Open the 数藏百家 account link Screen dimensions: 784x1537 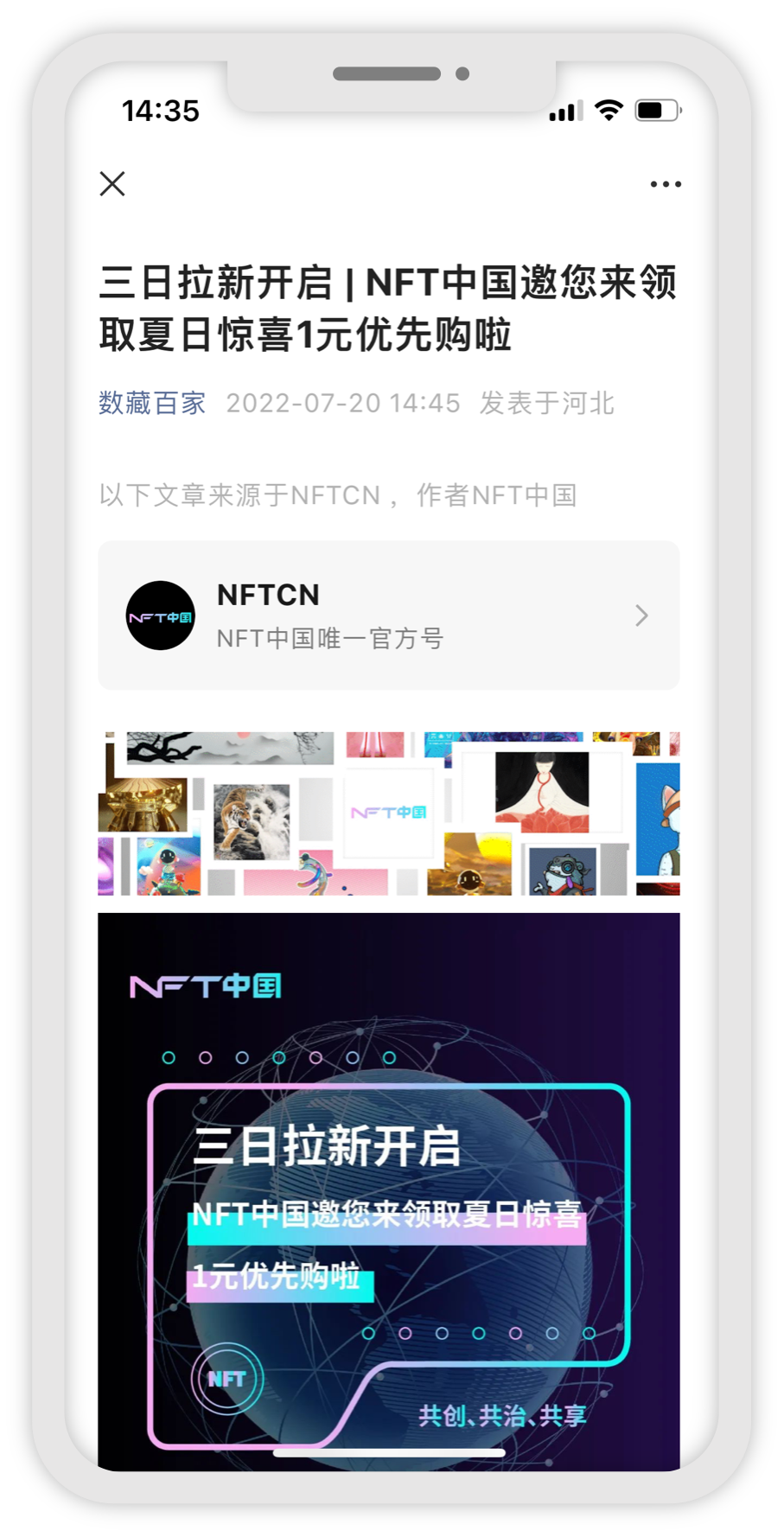click(x=152, y=403)
